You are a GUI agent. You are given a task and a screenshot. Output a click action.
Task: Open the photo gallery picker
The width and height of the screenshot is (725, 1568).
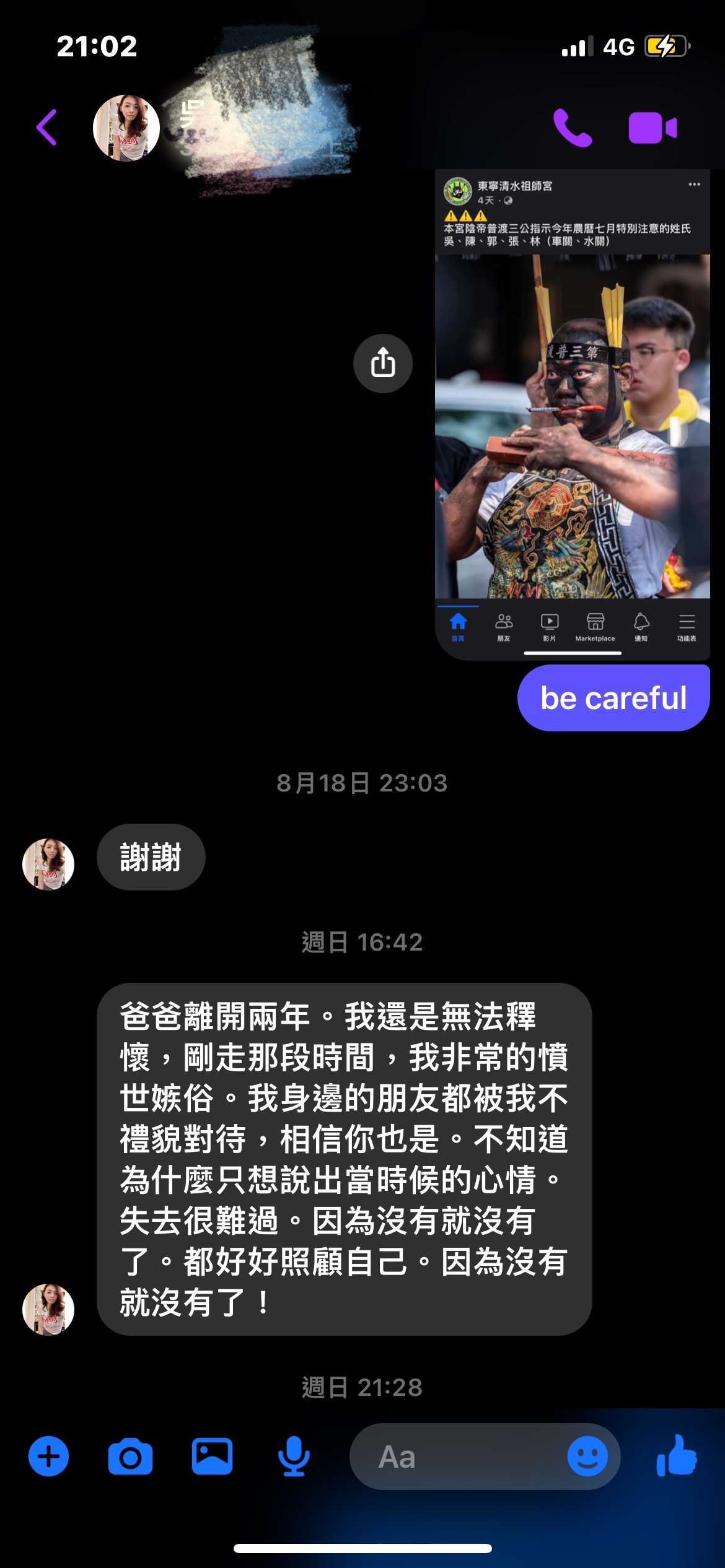coord(212,1457)
